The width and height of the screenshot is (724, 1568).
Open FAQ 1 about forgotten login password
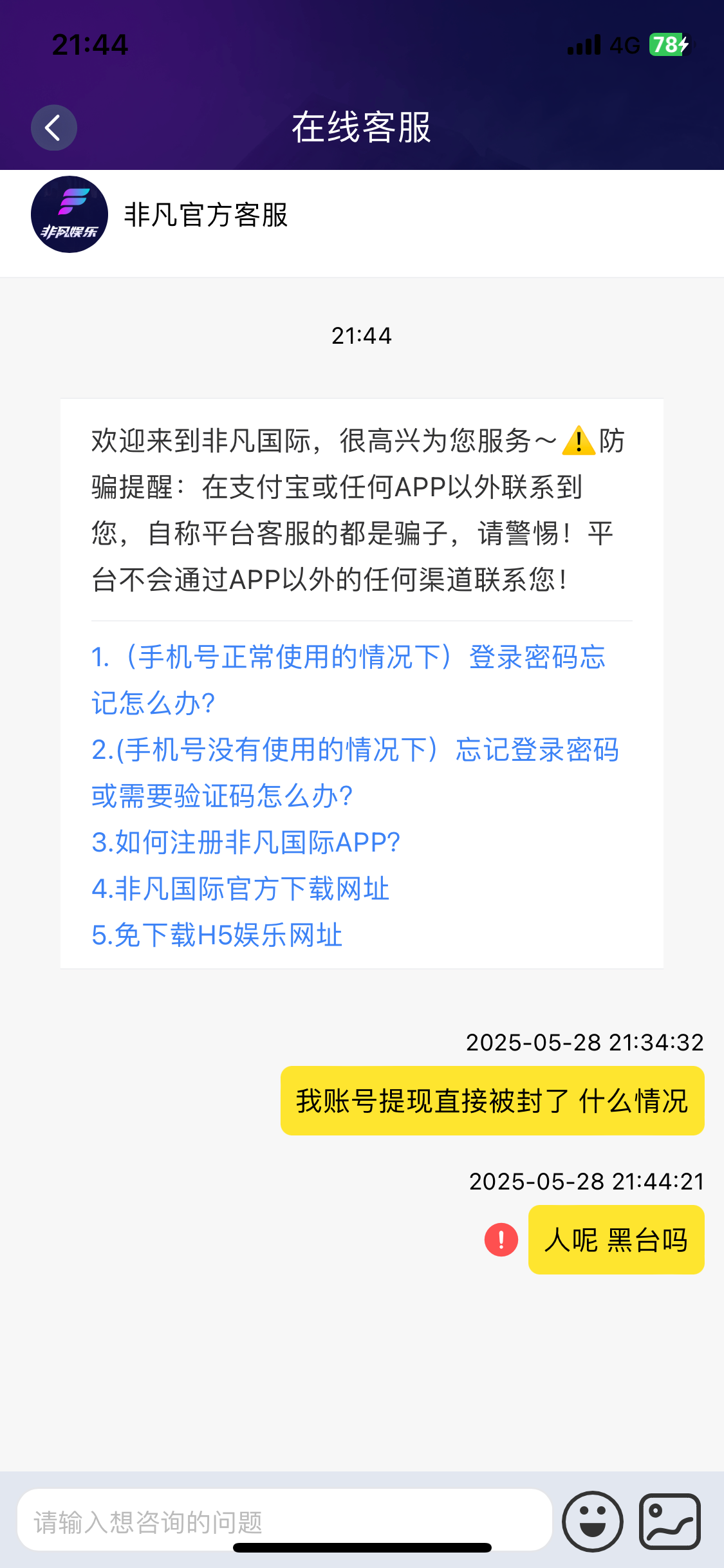click(348, 680)
